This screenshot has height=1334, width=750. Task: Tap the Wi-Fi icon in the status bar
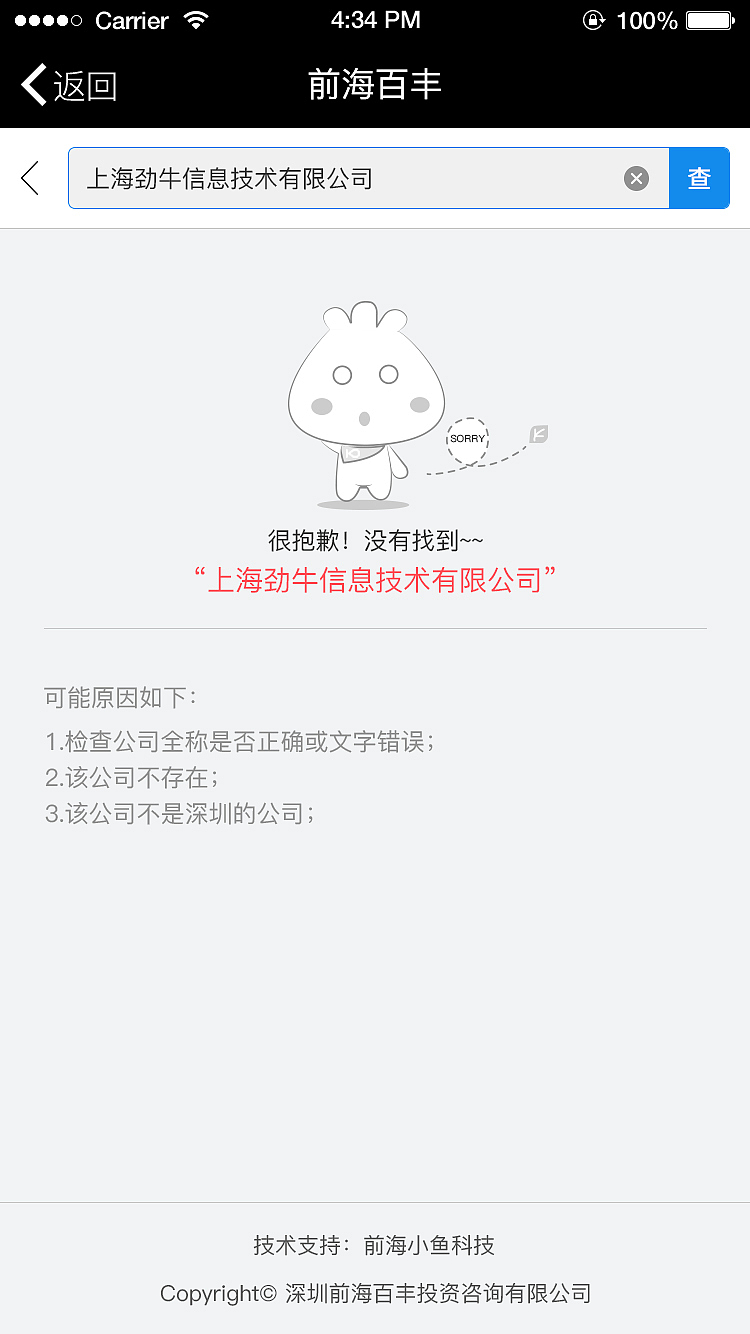tap(194, 18)
